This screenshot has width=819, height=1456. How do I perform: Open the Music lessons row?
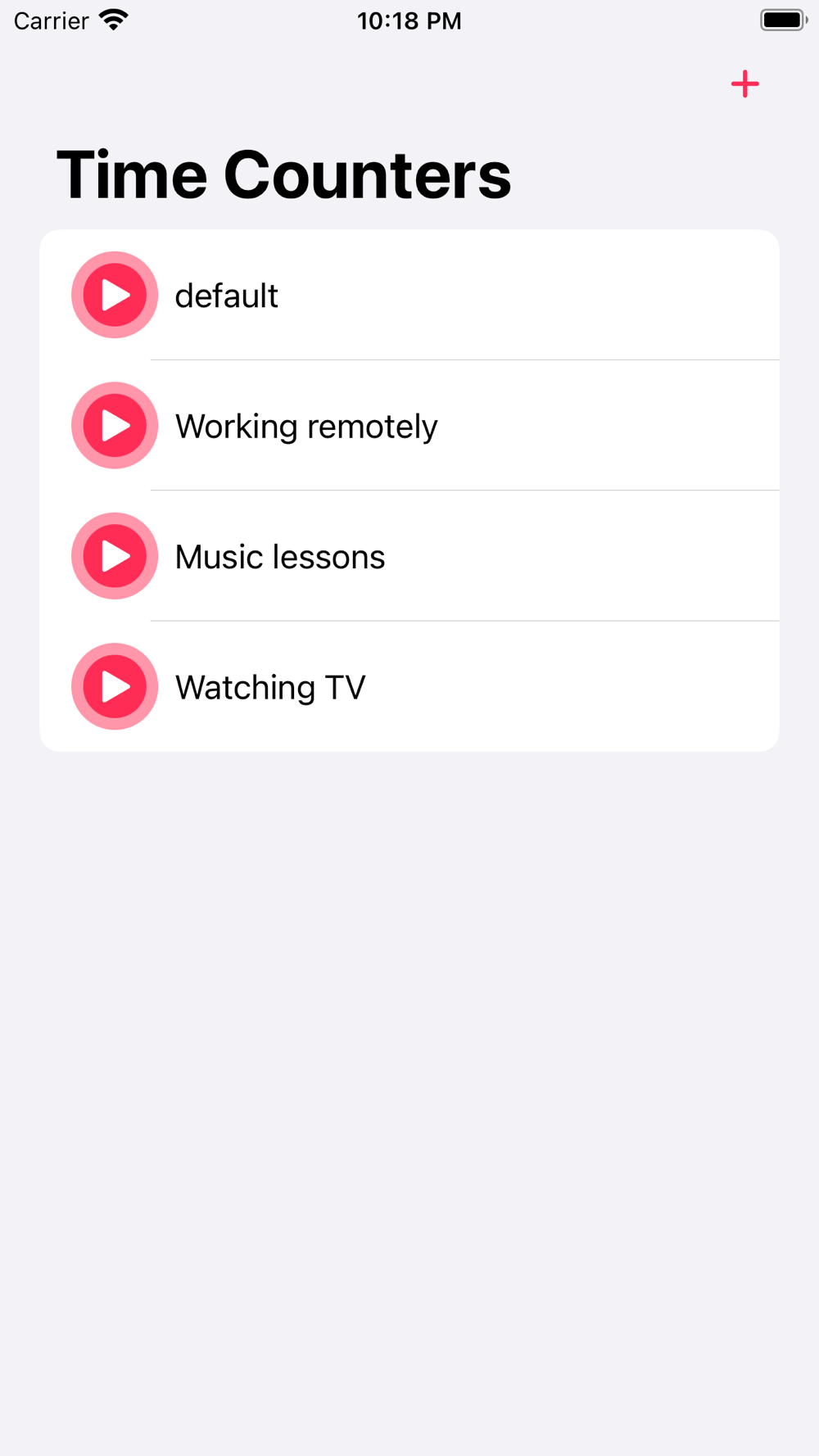tap(409, 556)
